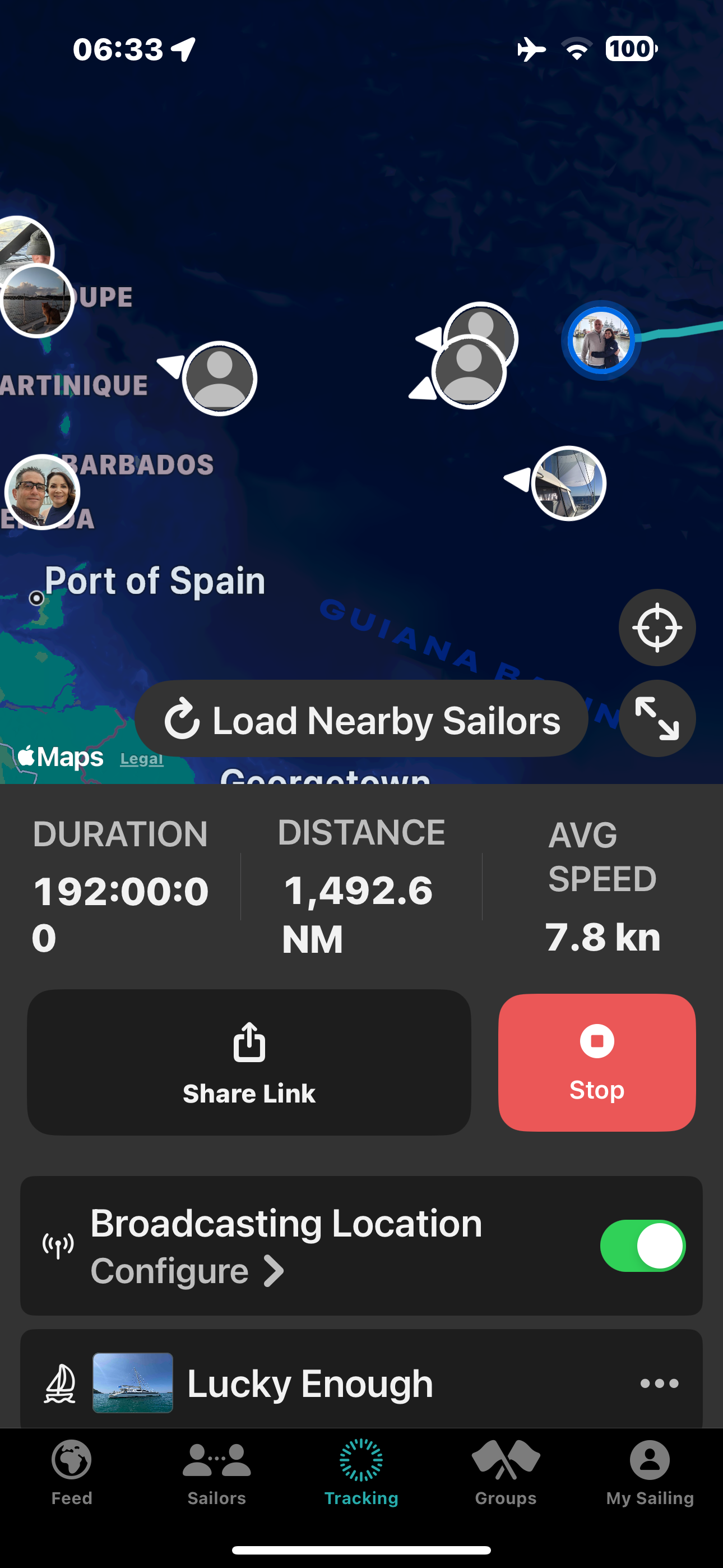Load nearby sailors on the map
This screenshot has width=723, height=1568.
[x=361, y=720]
